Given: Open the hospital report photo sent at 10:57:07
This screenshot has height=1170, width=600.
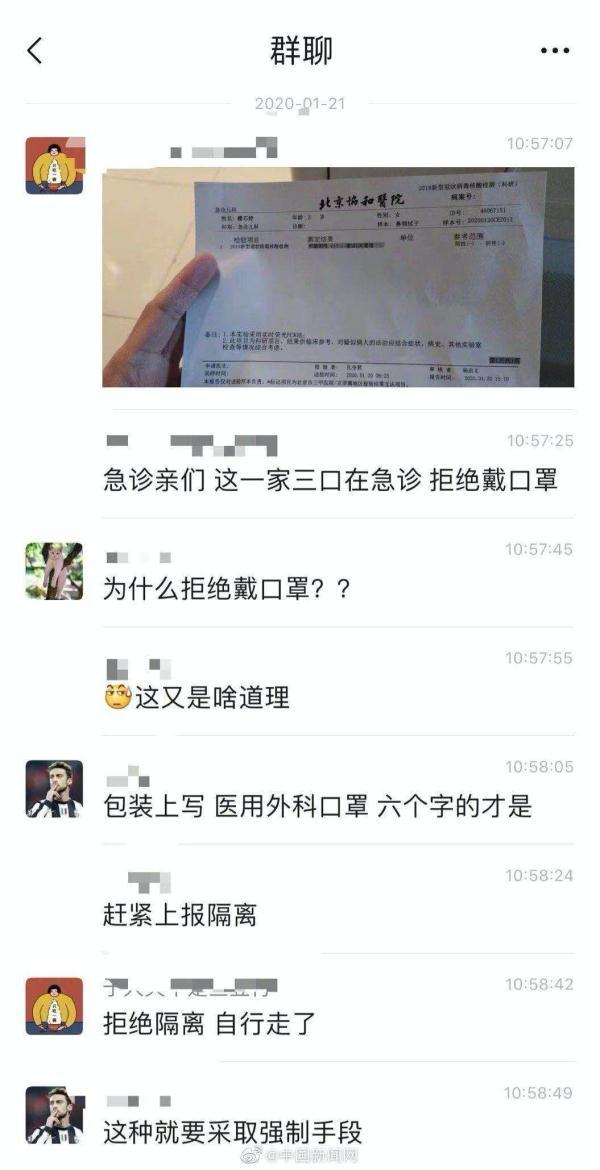Looking at the screenshot, I should tap(338, 277).
